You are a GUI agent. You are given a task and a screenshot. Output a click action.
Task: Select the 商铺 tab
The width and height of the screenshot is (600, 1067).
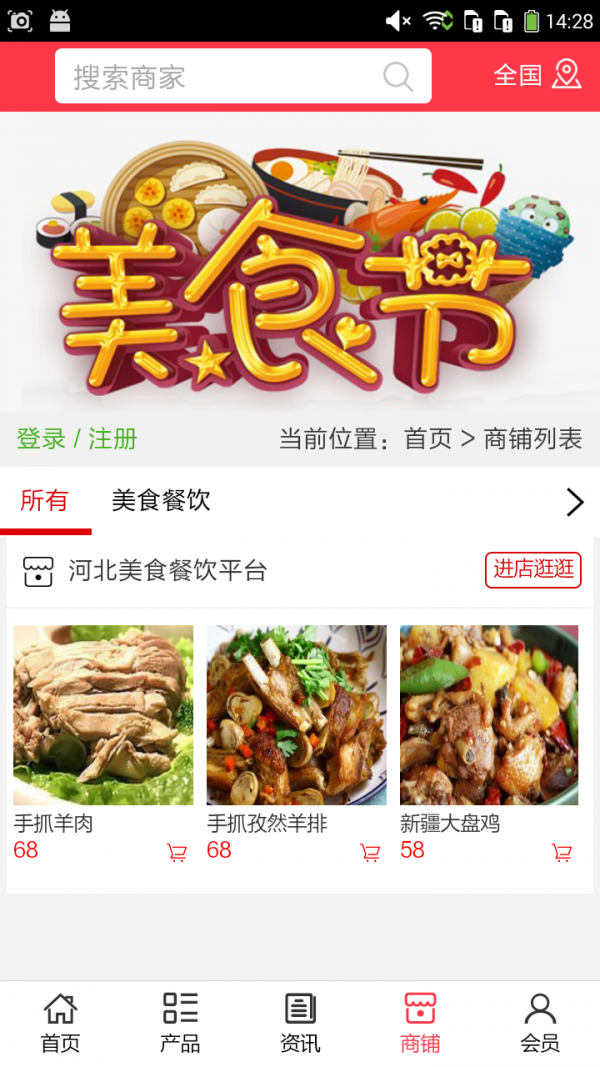click(420, 1023)
